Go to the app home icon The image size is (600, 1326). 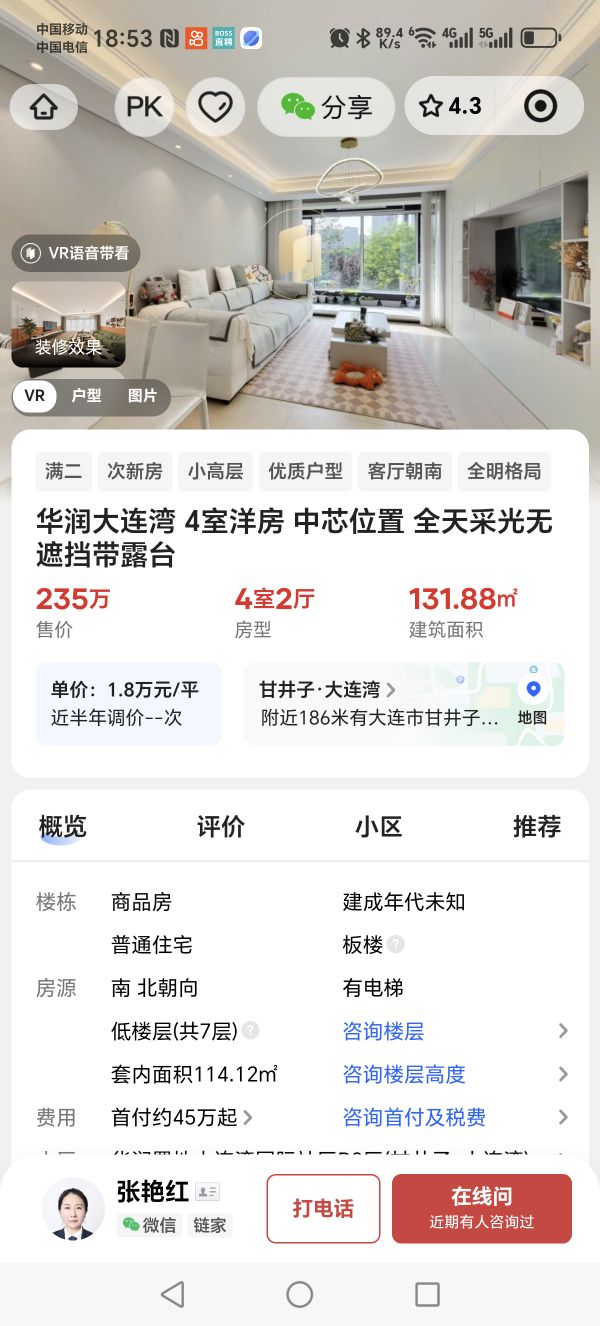coord(44,107)
